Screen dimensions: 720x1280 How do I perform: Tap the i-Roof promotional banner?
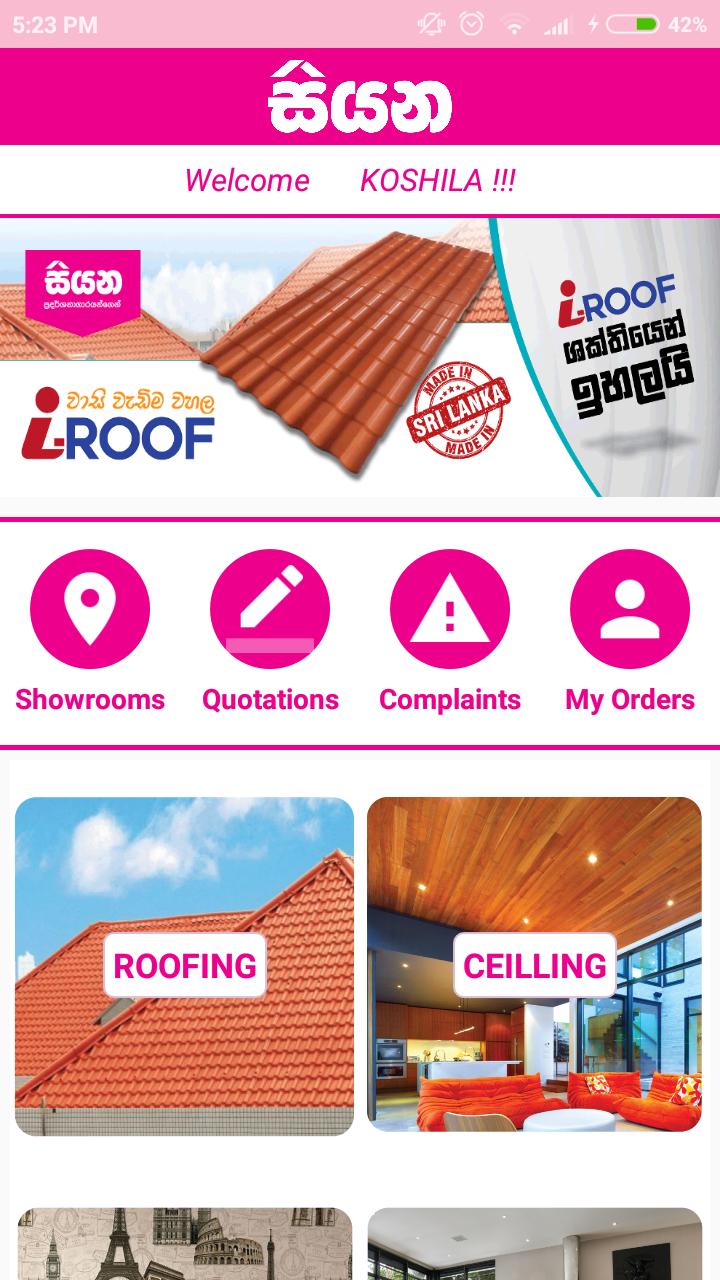tap(360, 357)
